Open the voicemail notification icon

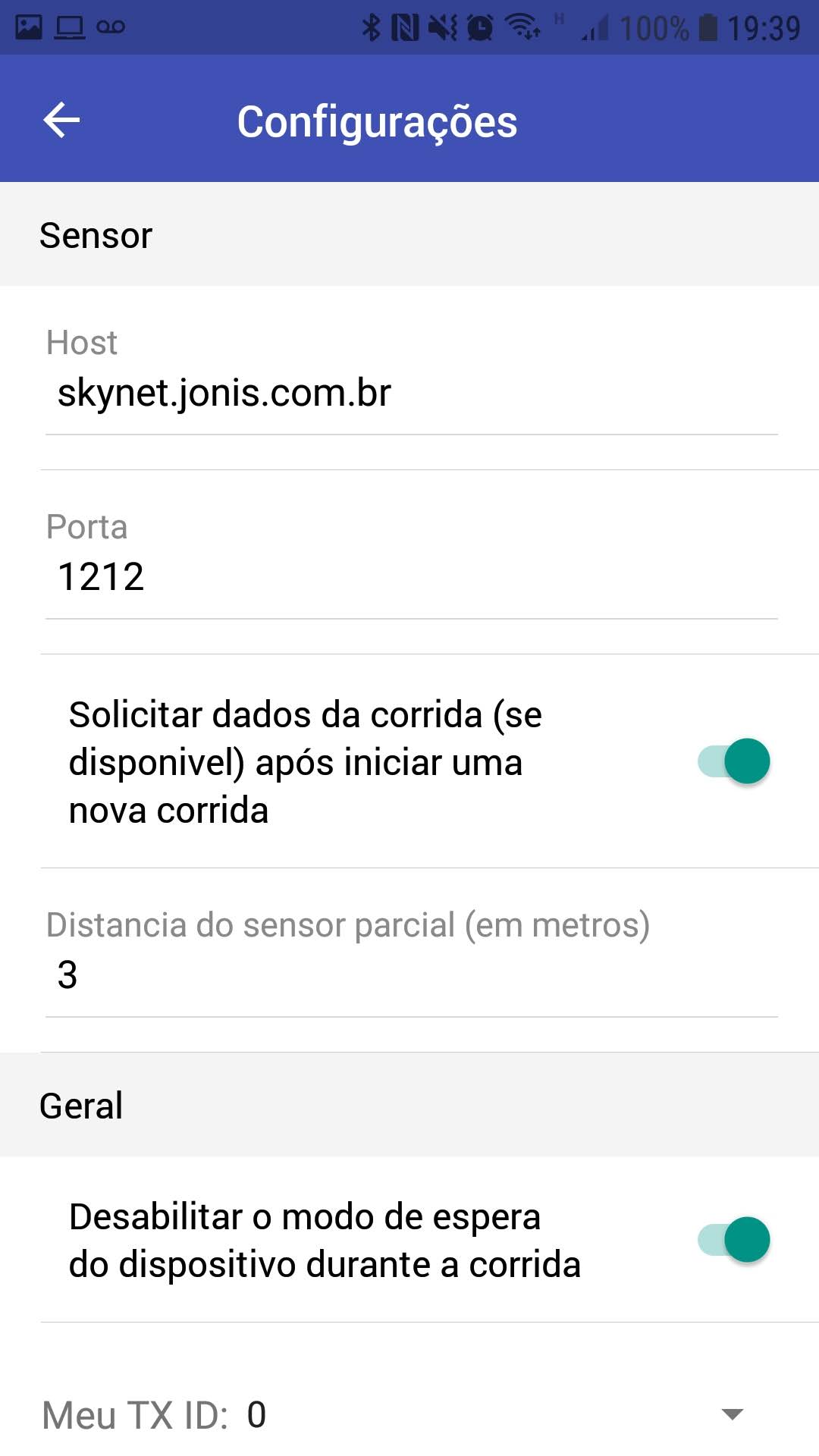pyautogui.click(x=111, y=25)
